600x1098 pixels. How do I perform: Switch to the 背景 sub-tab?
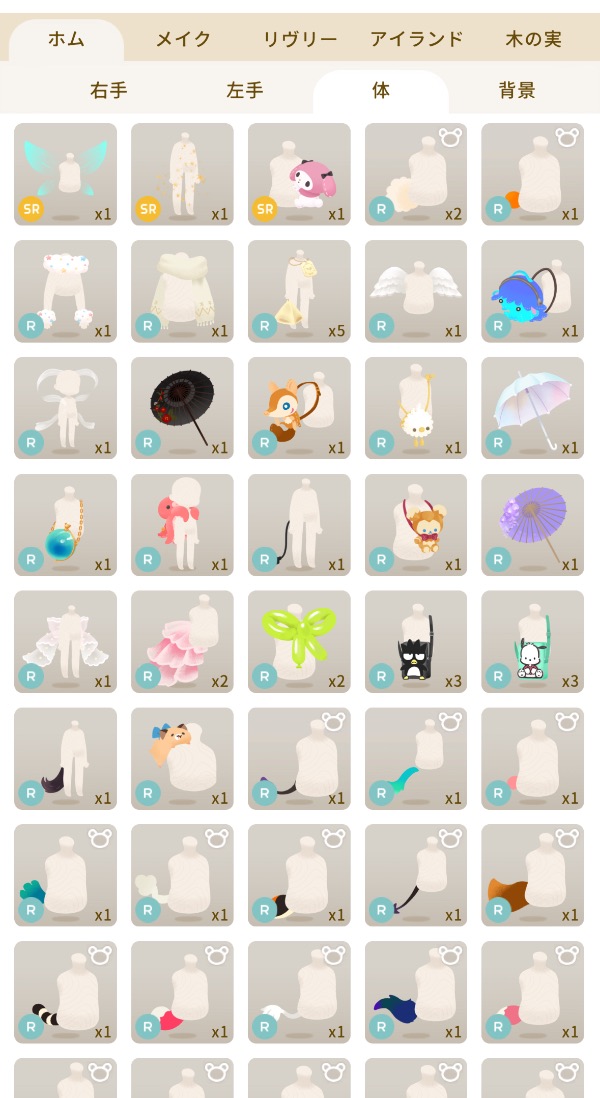(x=517, y=91)
